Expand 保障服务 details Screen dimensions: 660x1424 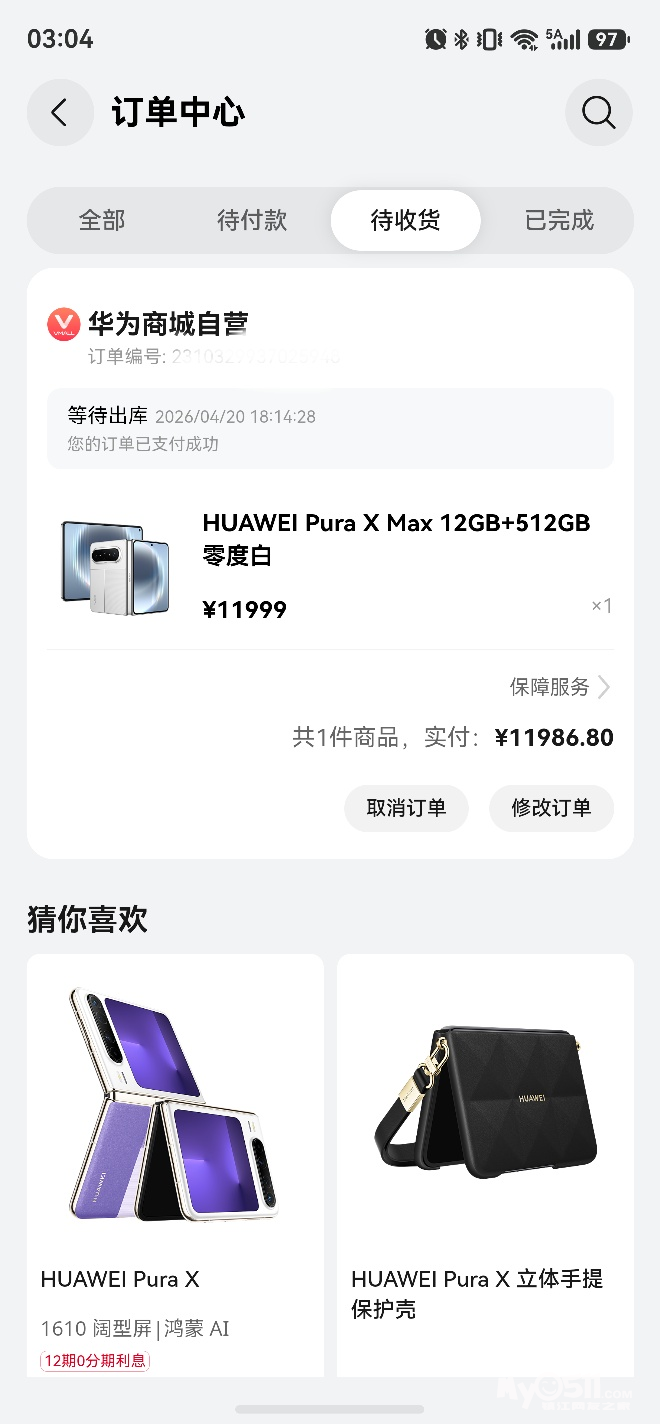tap(559, 687)
